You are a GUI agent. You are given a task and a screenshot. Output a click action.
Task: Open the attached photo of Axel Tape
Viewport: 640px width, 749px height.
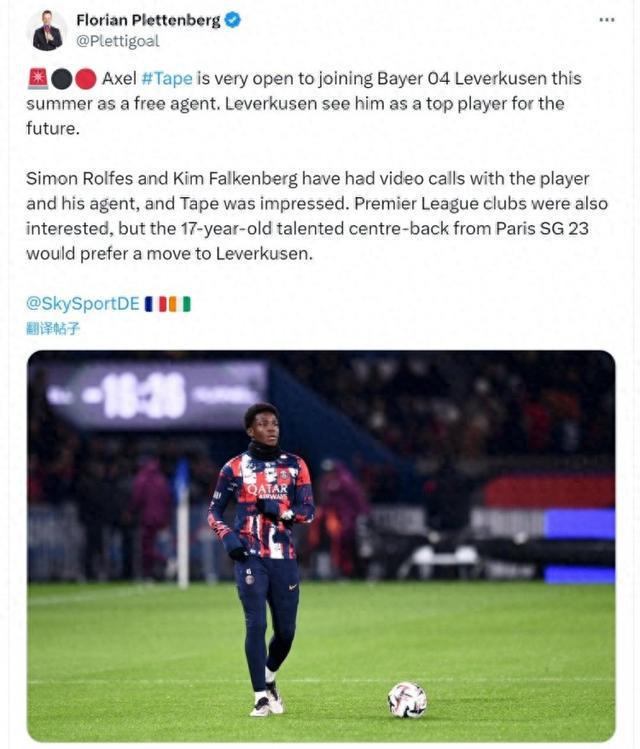pos(320,545)
